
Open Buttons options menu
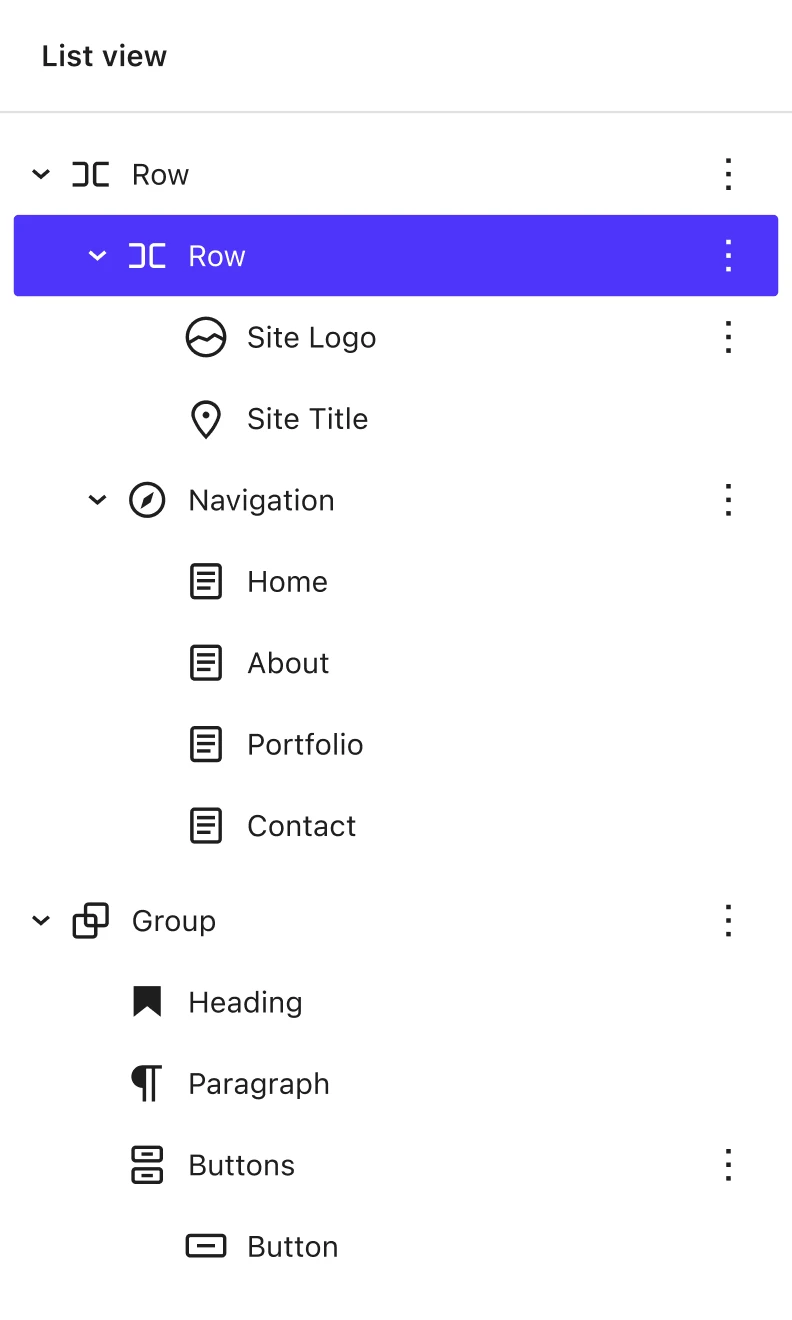[x=729, y=1165]
